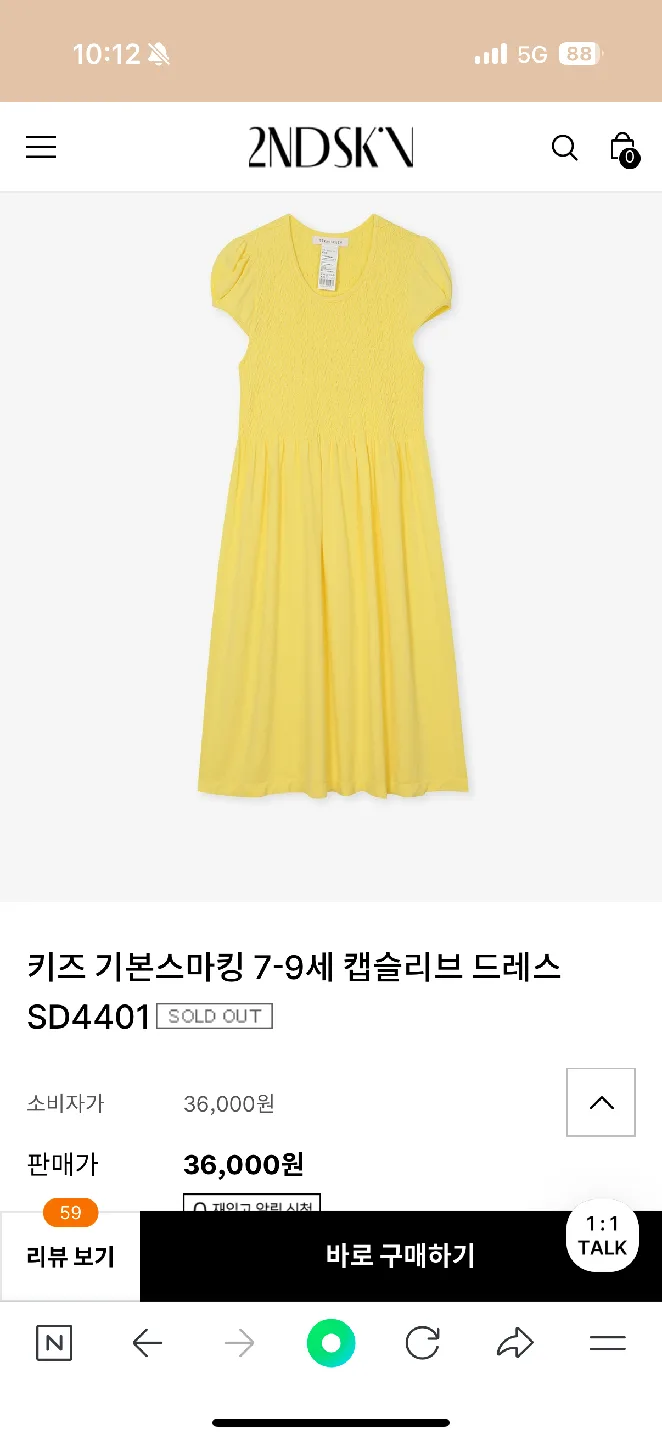Open reviews with 리뷰 보기
This screenshot has height=1440, width=662.
(x=70, y=1257)
